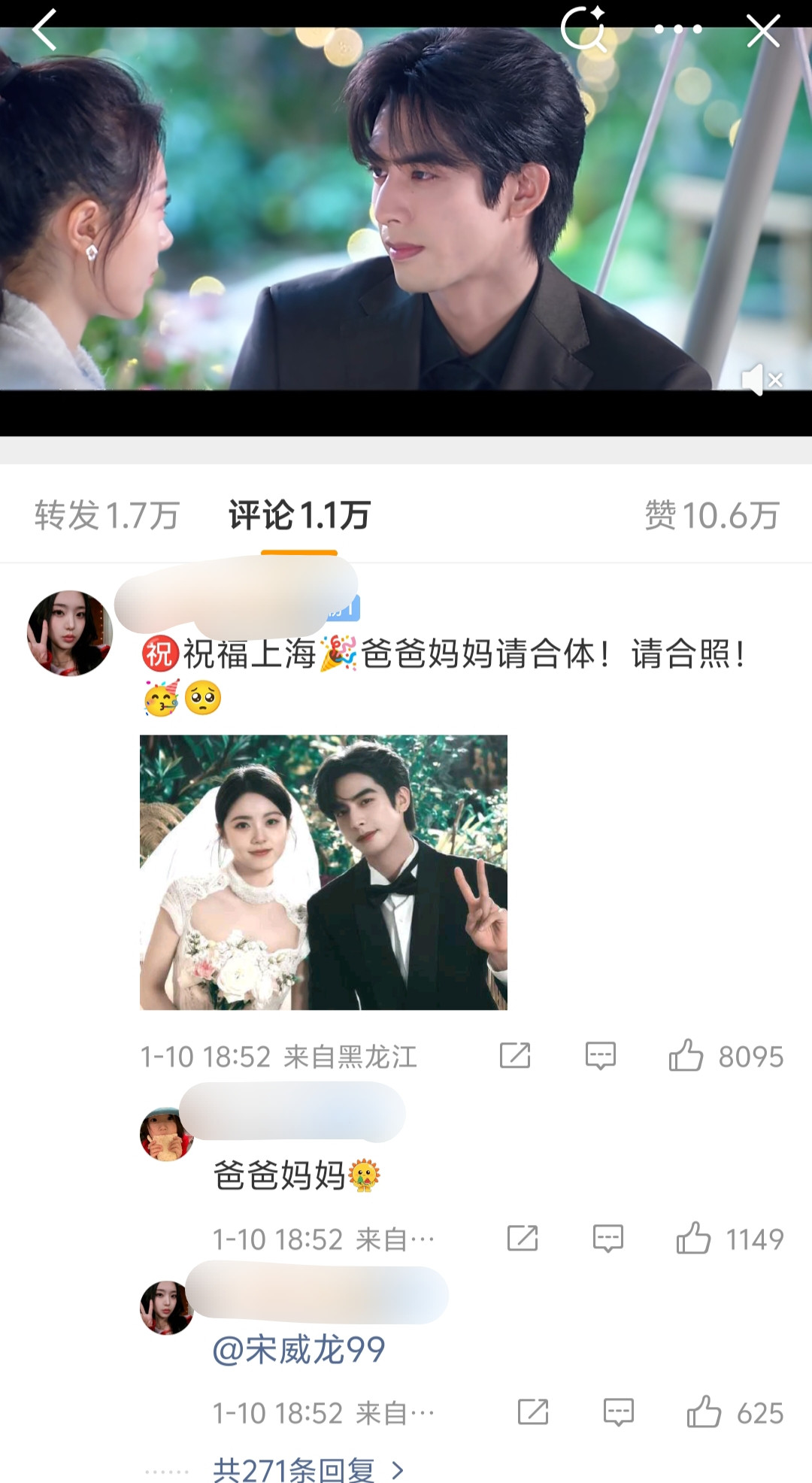812x1483 pixels.
Task: Repost the 祝福上海 comment
Action: pos(515,1056)
